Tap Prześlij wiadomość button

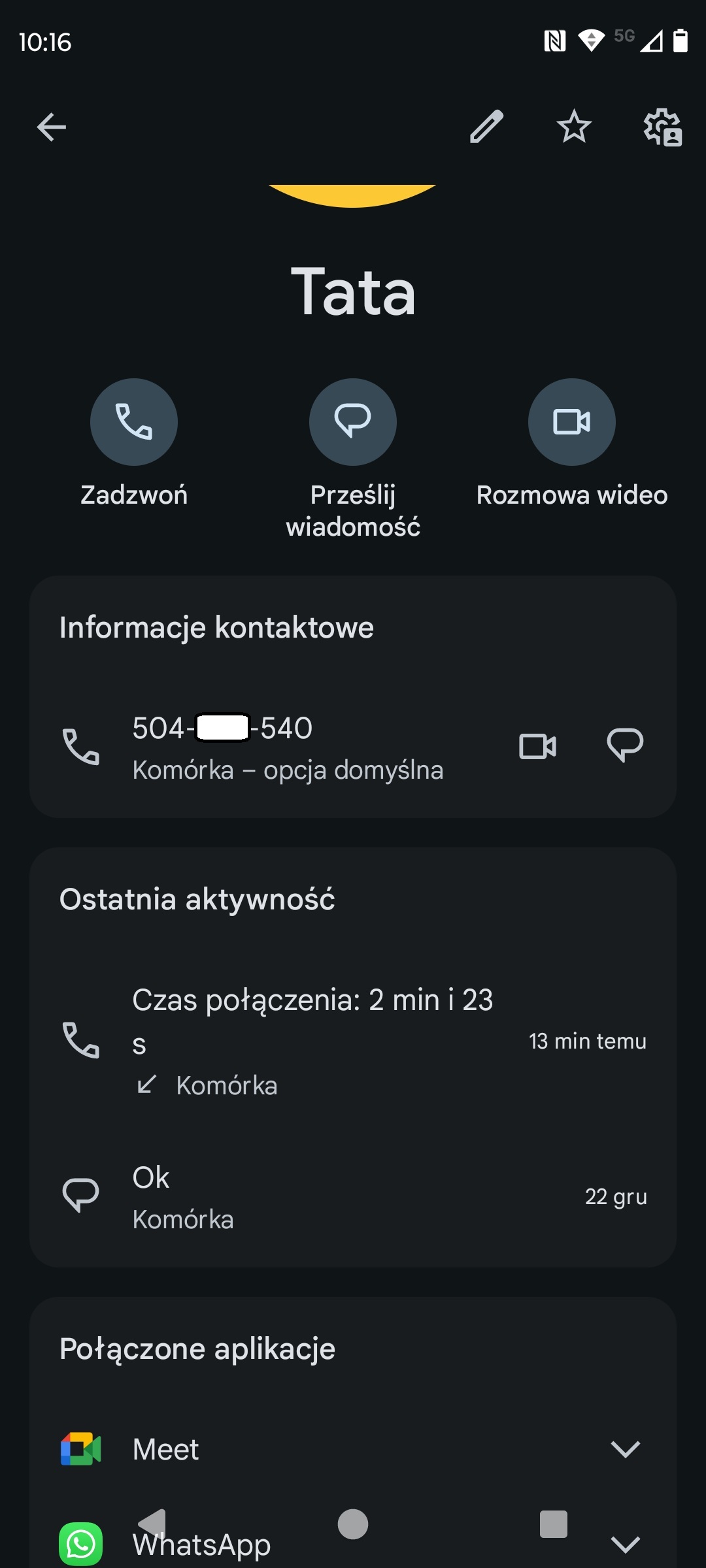tap(353, 422)
